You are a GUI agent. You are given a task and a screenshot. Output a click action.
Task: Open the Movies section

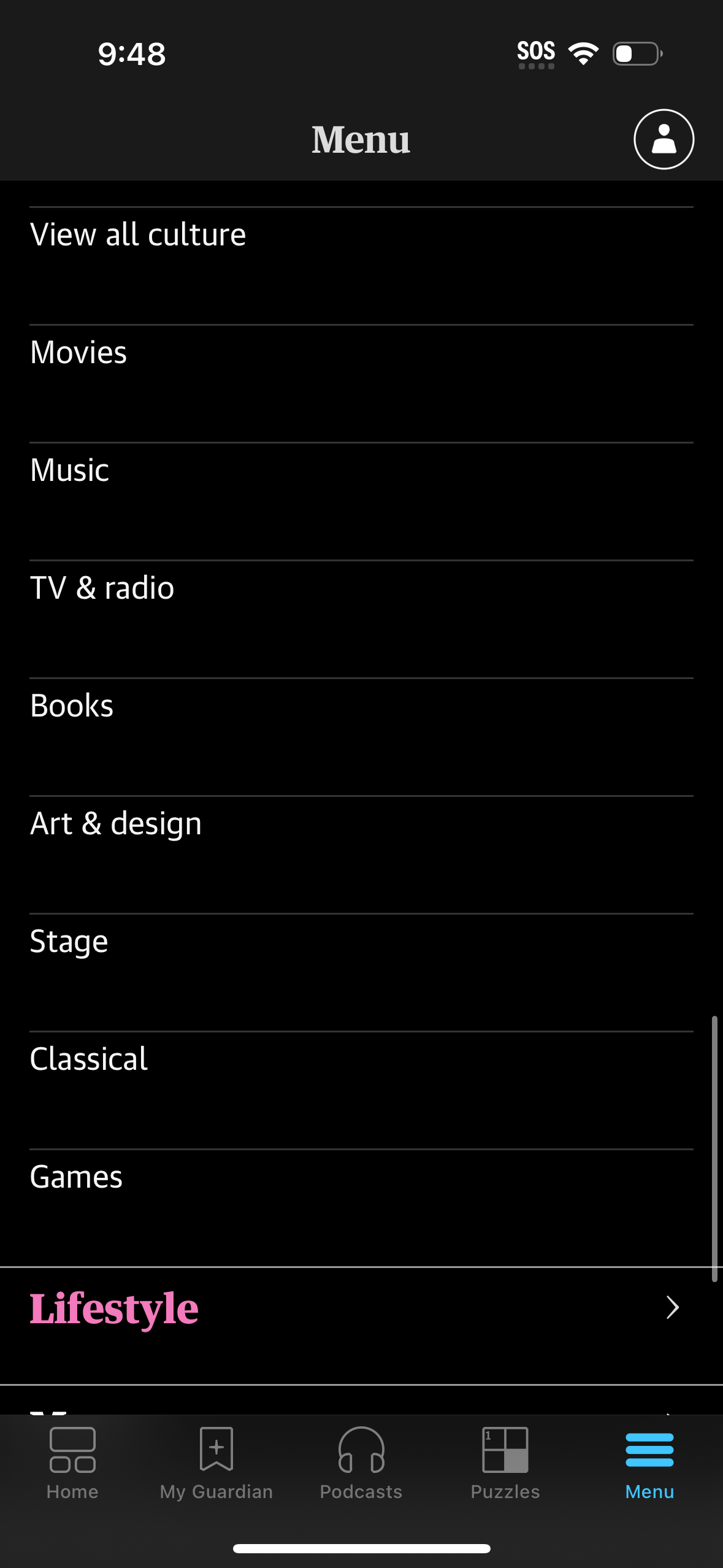click(x=78, y=352)
